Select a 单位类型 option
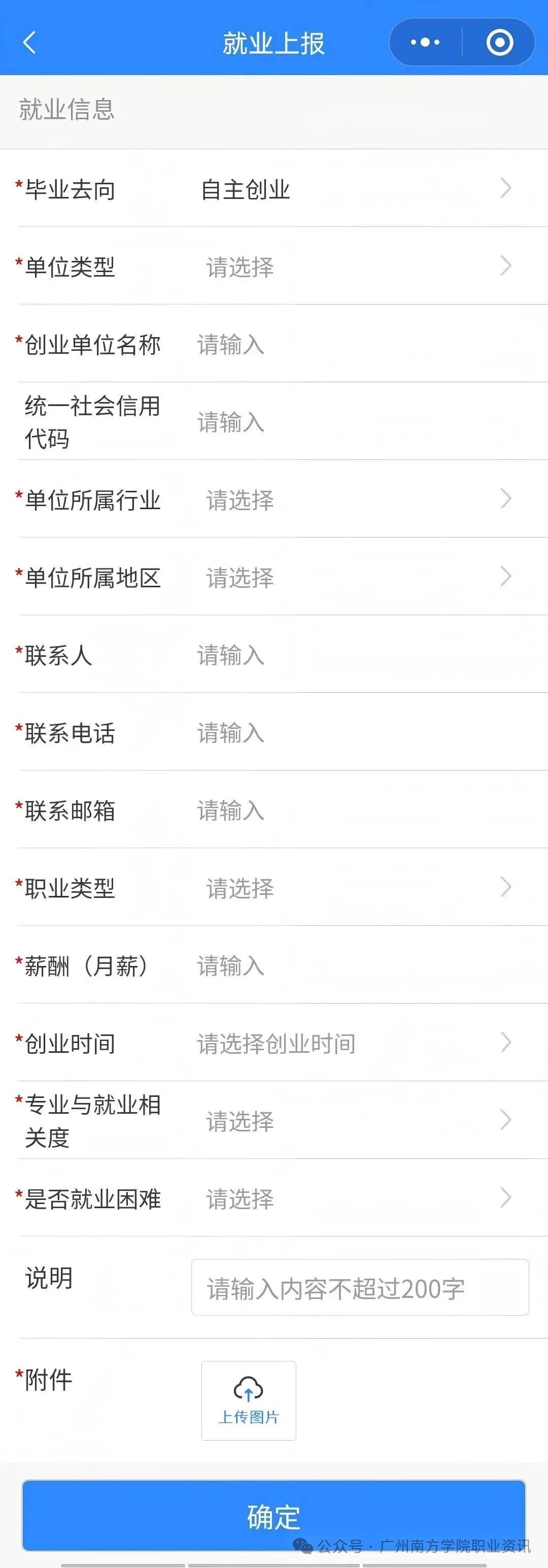 [353, 266]
